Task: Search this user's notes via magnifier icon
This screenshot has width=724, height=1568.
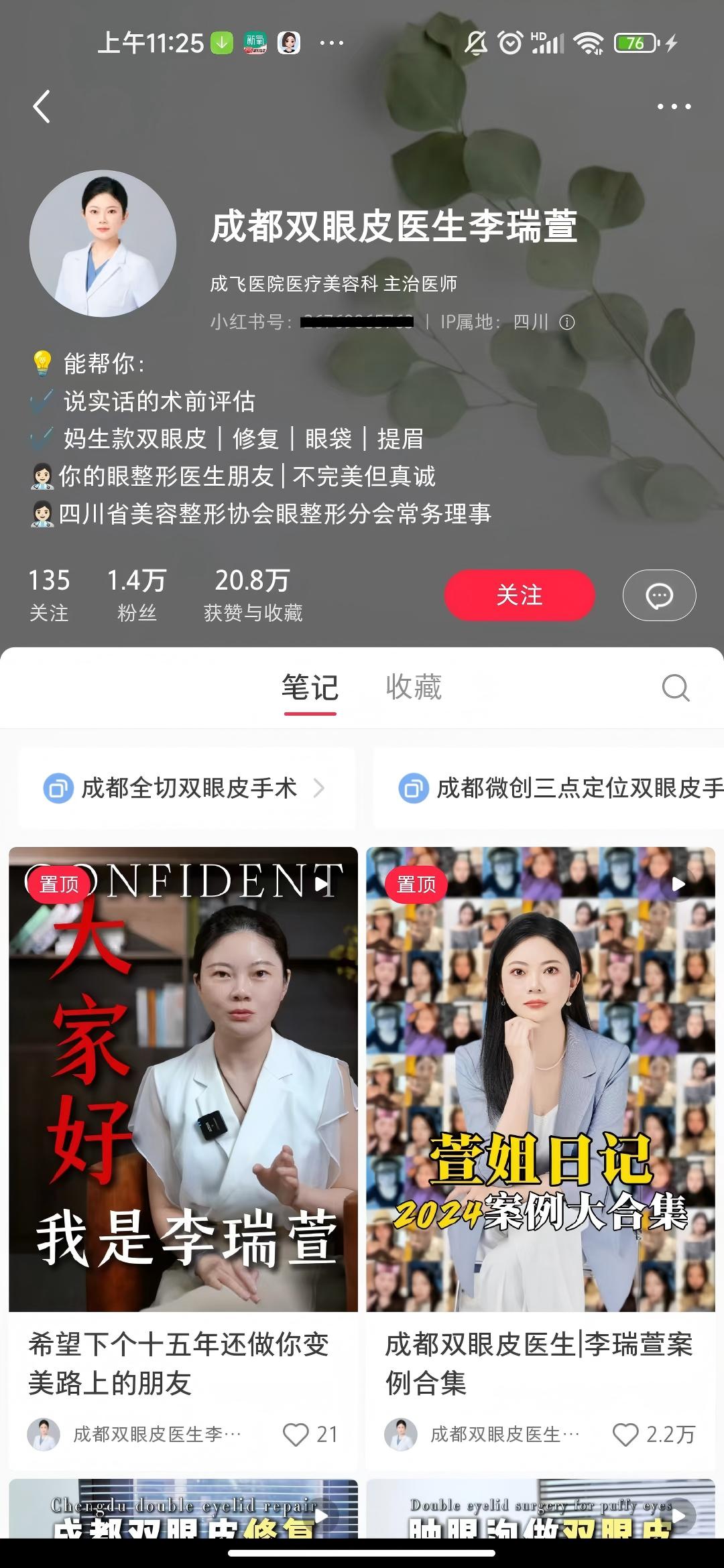Action: coord(675,688)
